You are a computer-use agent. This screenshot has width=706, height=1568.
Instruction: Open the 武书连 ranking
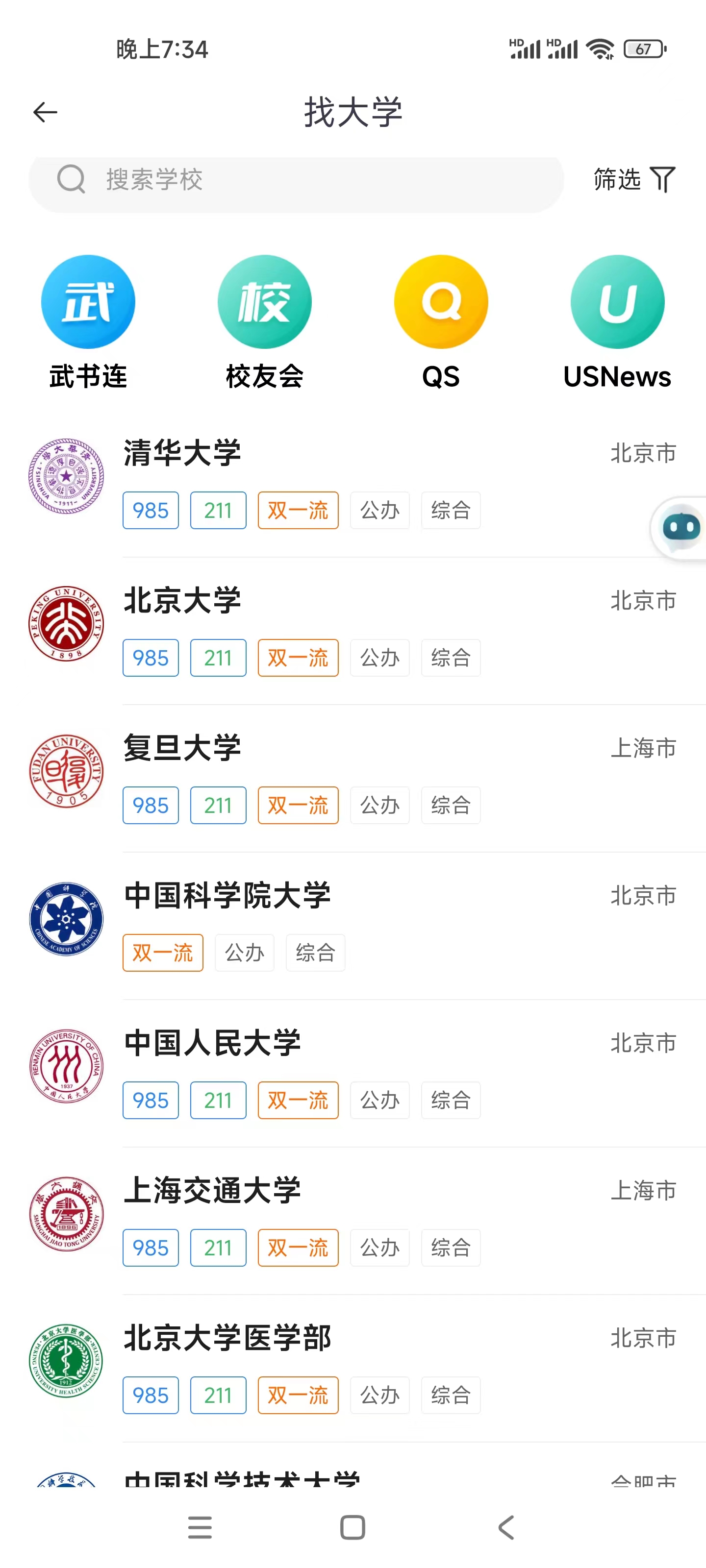click(x=88, y=322)
